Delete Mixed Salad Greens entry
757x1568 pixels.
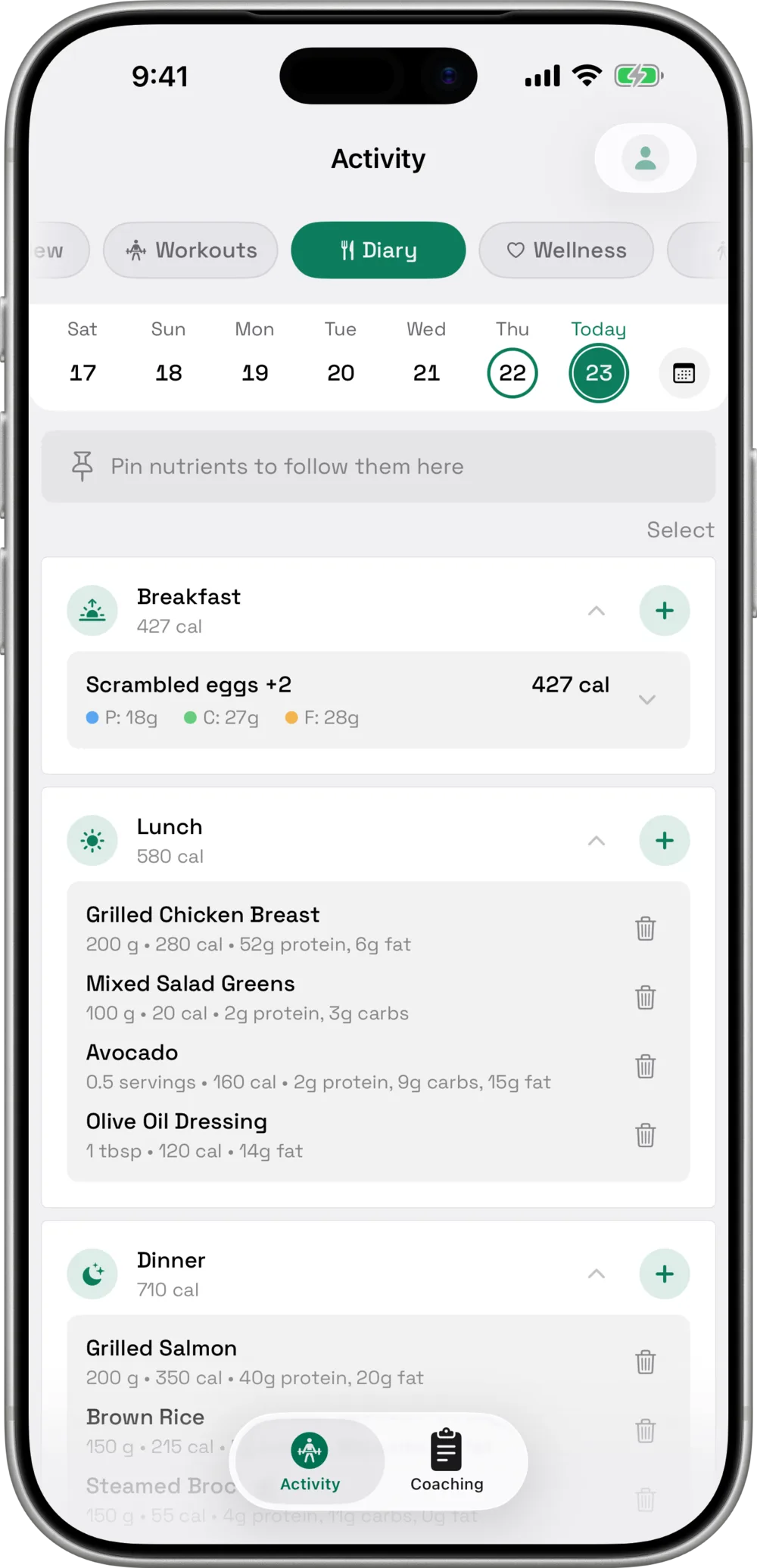pos(645,997)
